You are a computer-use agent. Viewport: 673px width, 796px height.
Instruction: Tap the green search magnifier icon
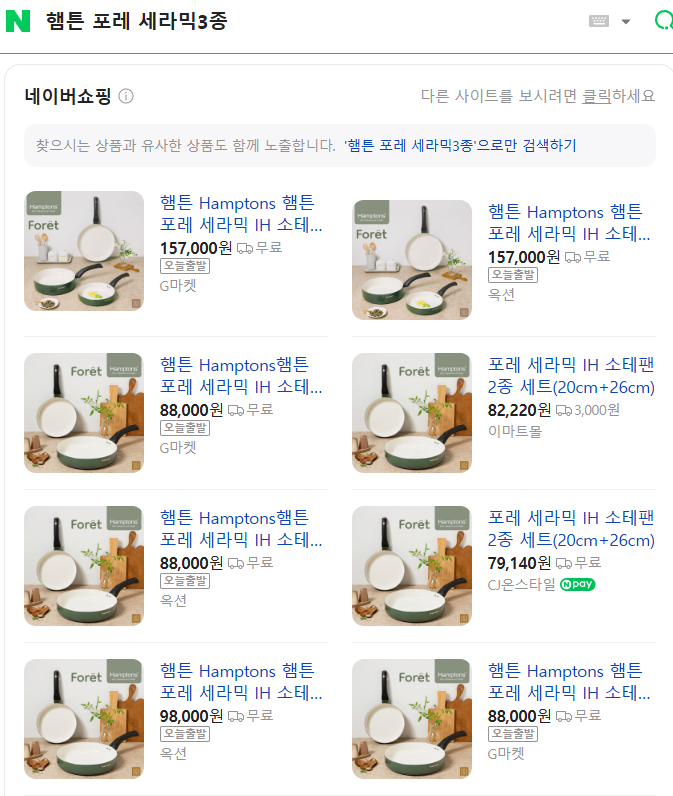(663, 20)
